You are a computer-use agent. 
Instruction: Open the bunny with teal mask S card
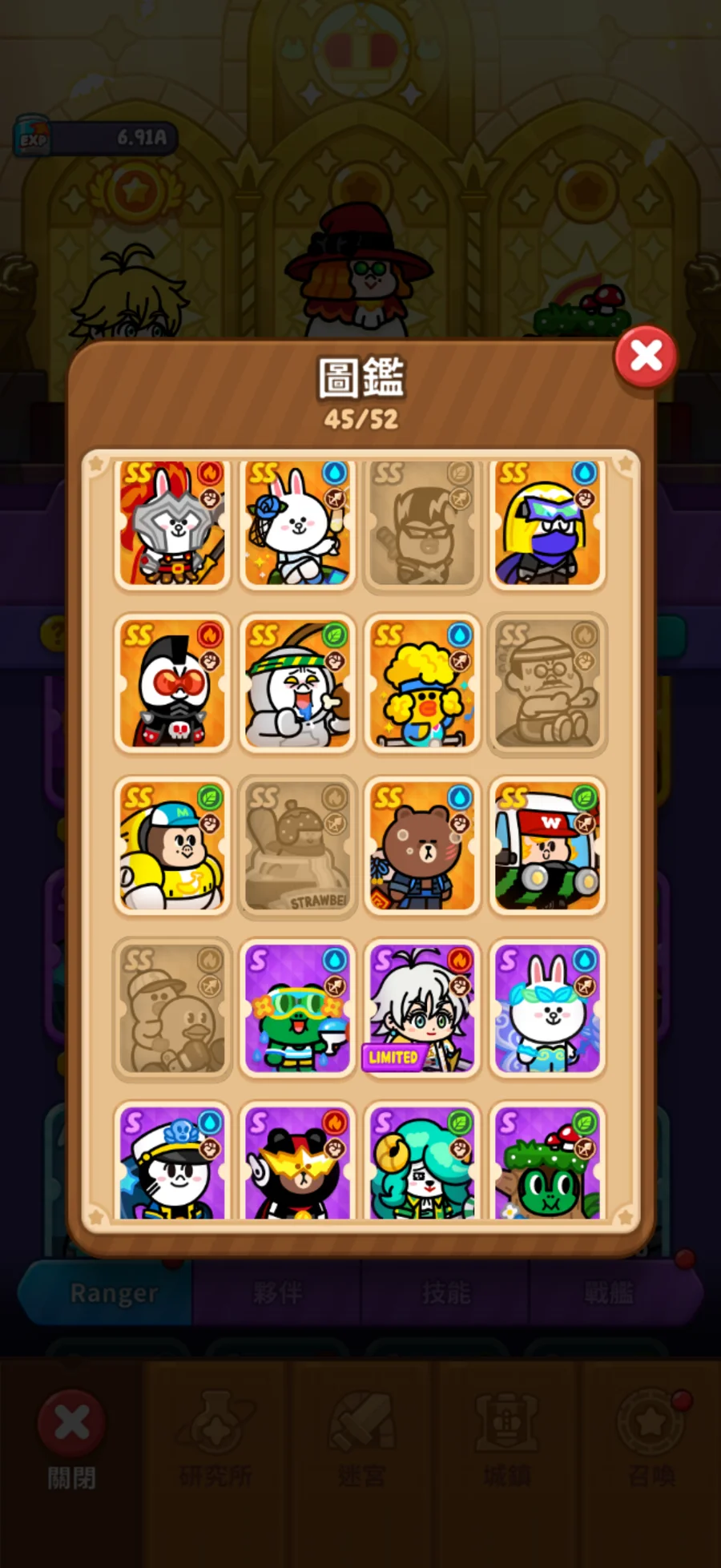click(547, 1009)
